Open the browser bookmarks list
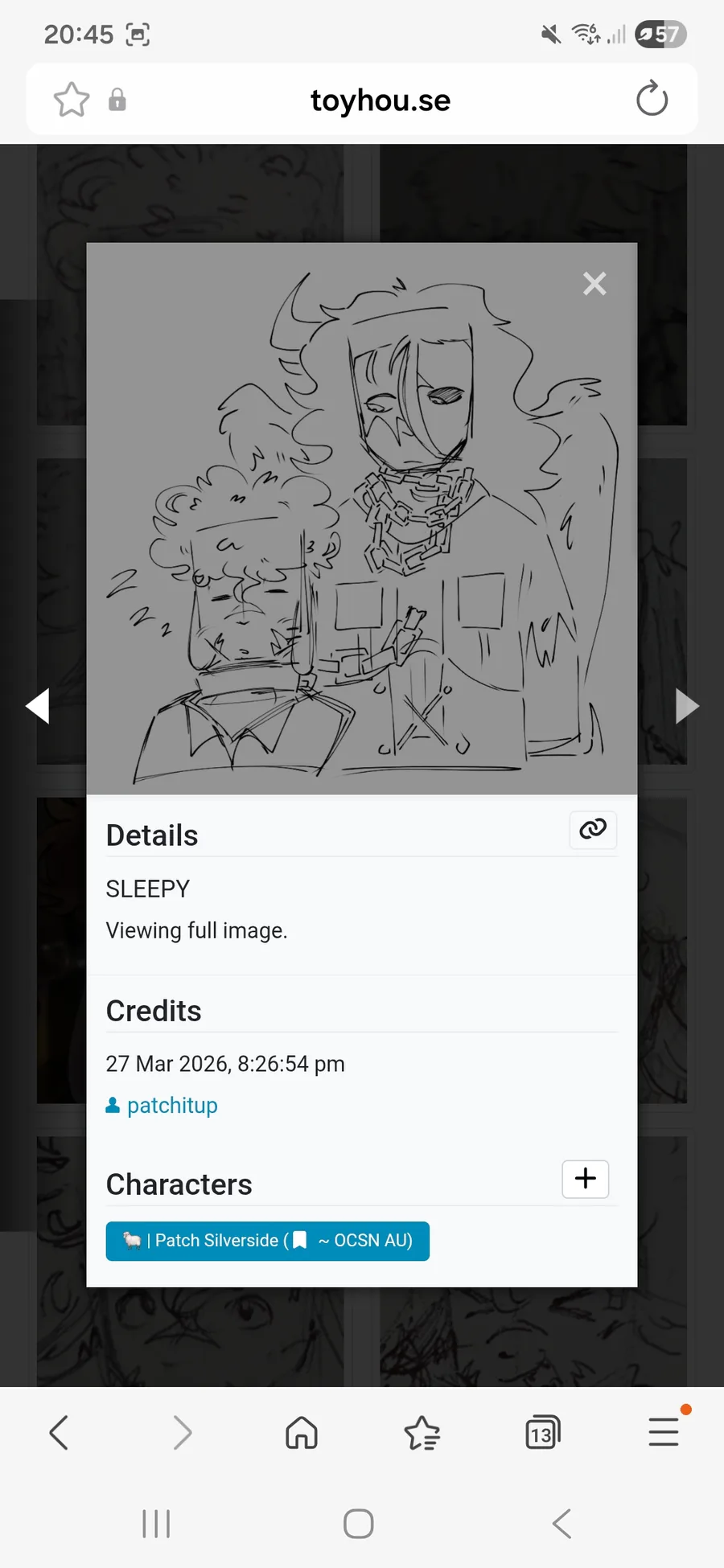The image size is (724, 1568). click(x=422, y=1432)
